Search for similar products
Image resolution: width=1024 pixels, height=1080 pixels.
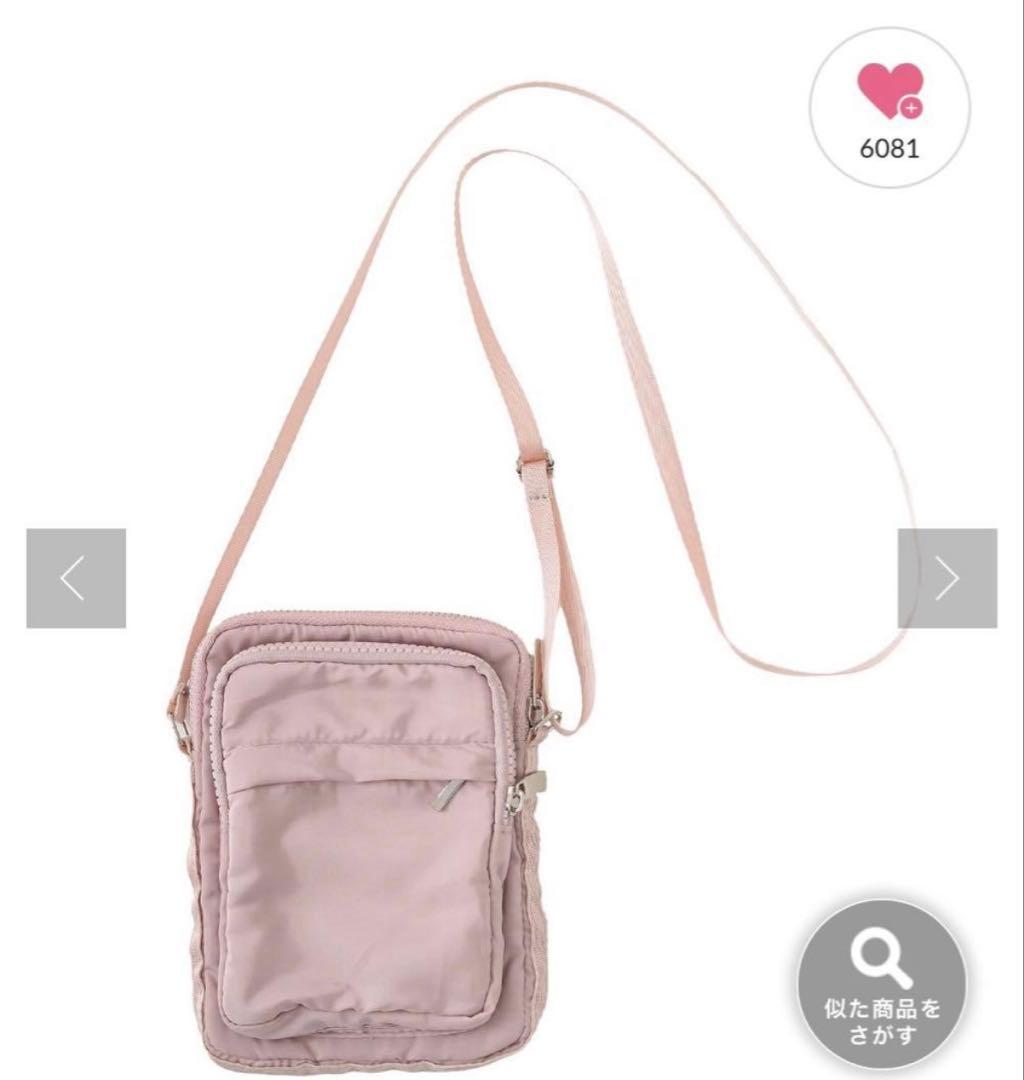[881, 983]
